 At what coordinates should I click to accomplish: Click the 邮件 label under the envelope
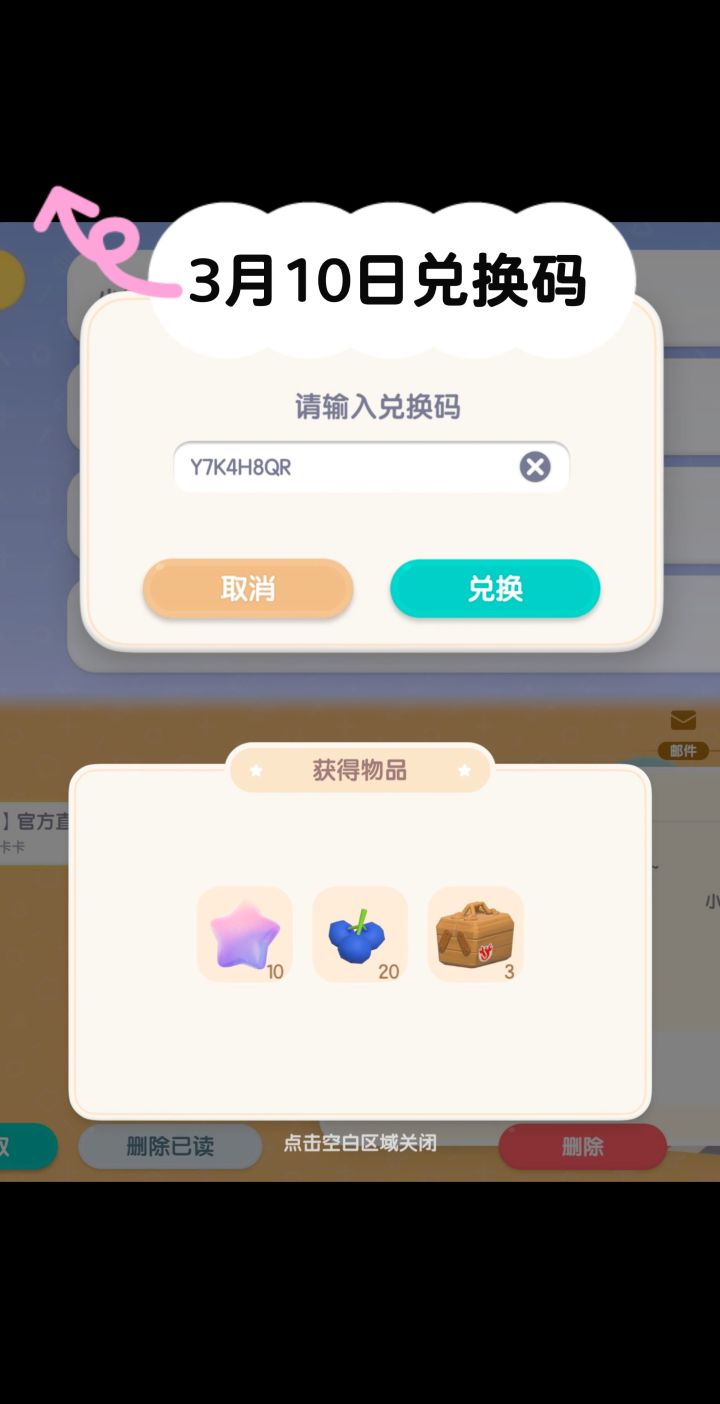point(684,751)
